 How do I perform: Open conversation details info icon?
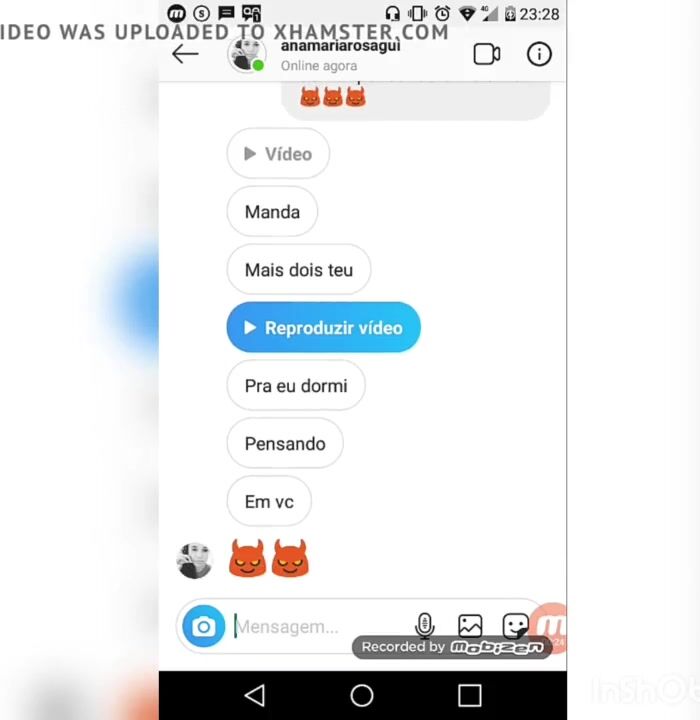point(539,54)
